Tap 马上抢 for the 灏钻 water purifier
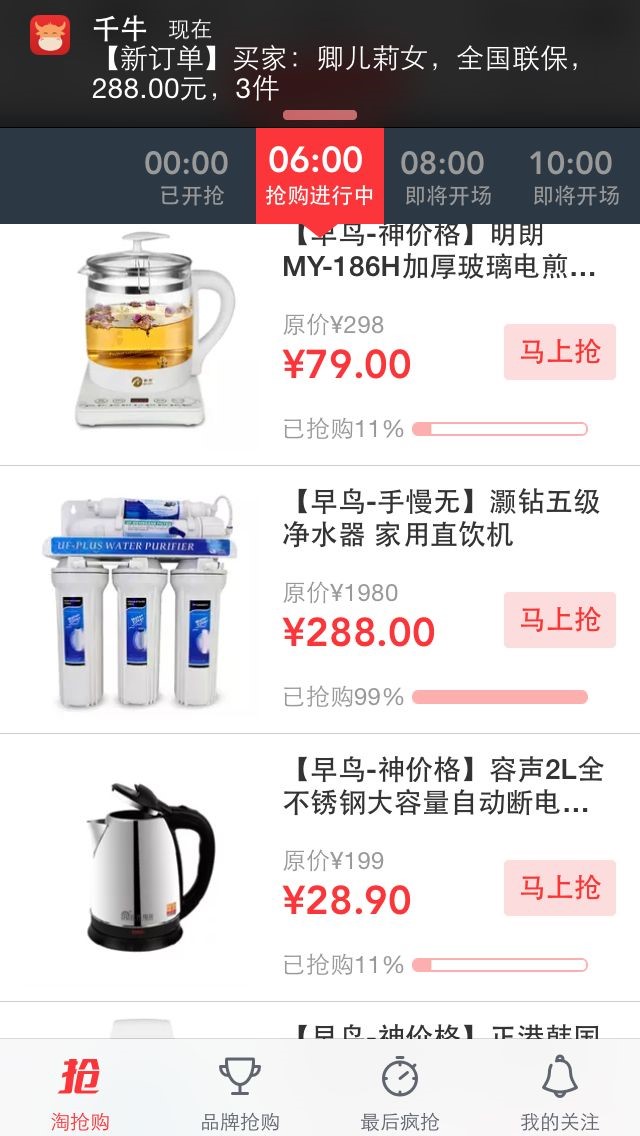640x1136 pixels. [559, 620]
